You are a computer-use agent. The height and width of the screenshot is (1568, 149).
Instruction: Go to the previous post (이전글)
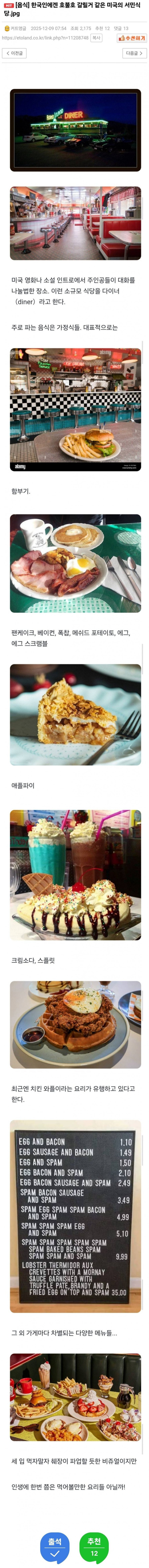pyautogui.click(x=15, y=53)
